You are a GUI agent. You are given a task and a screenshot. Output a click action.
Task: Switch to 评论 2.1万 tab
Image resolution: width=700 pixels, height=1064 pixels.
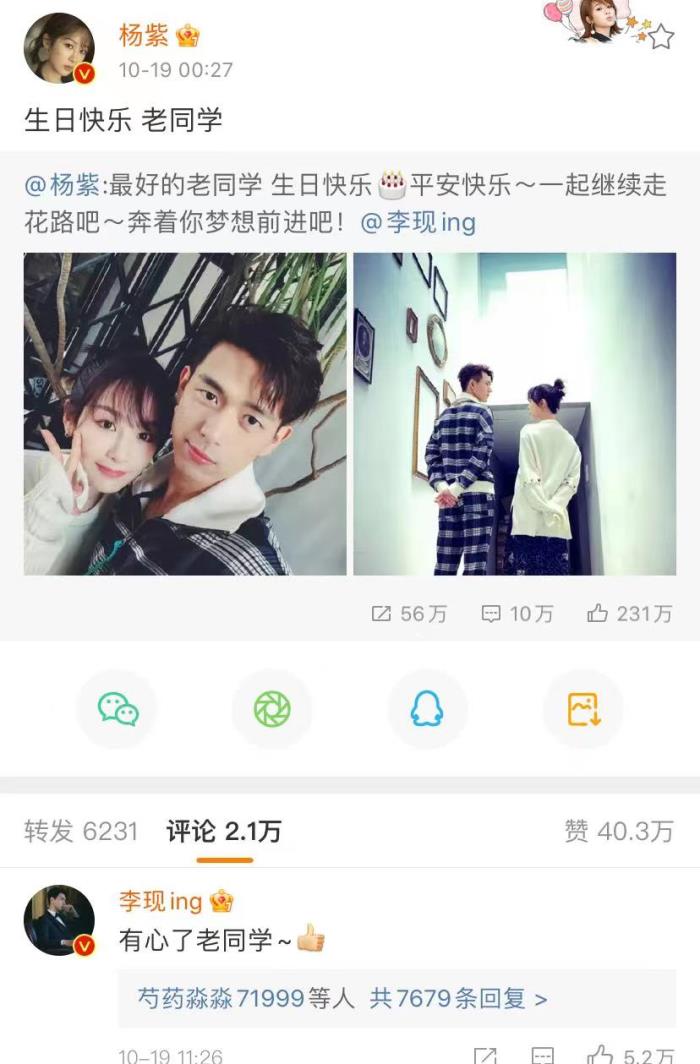(x=224, y=831)
